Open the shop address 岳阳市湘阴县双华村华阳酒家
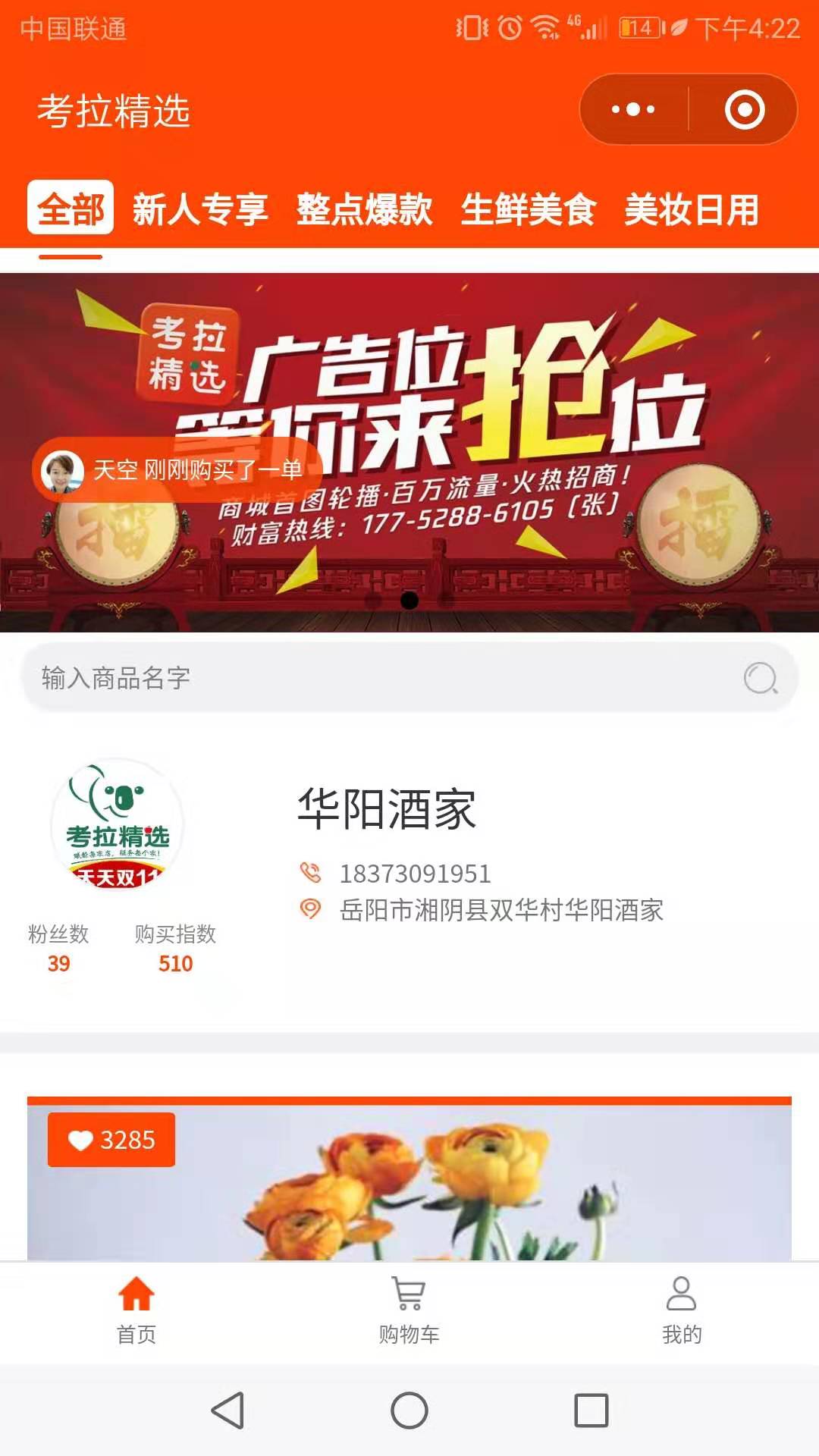Viewport: 819px width, 1456px height. coord(501,909)
